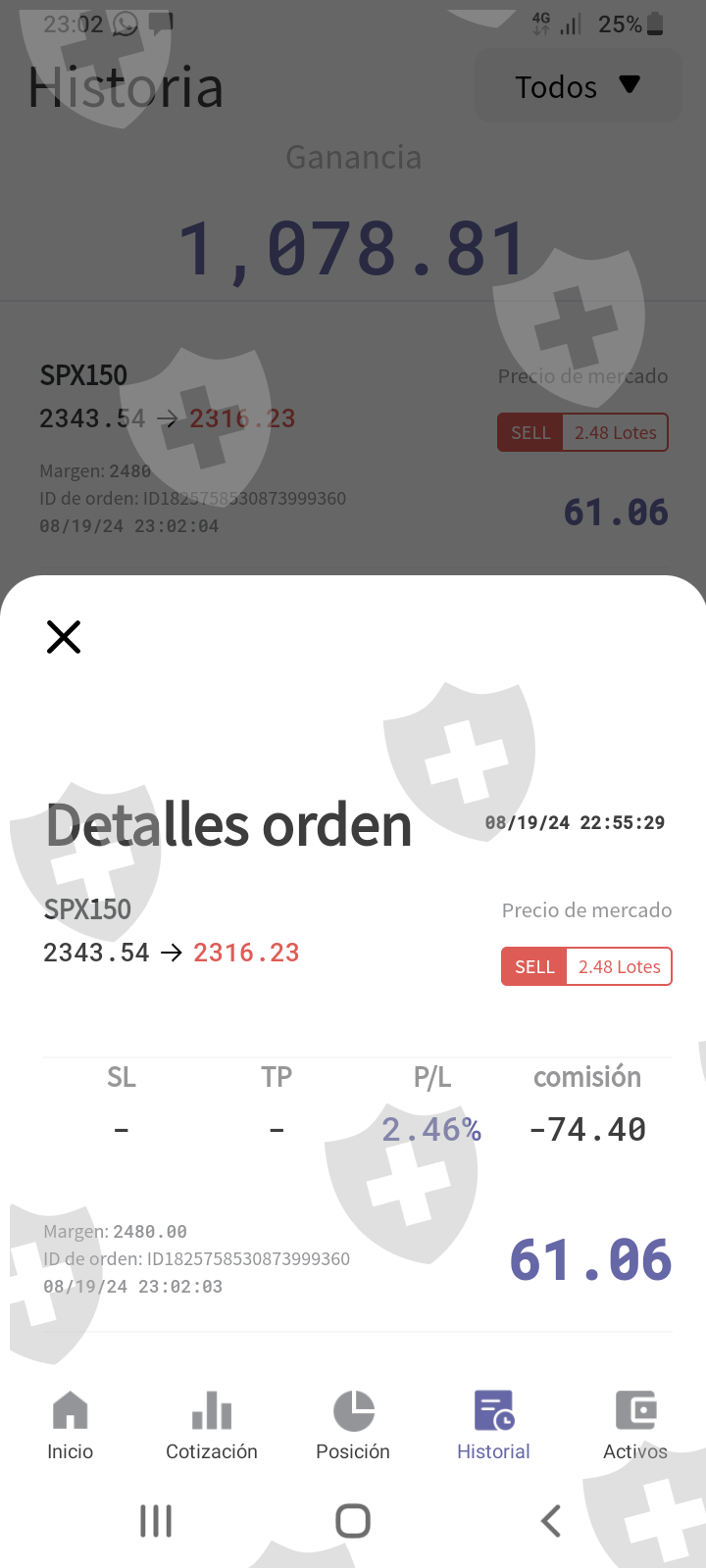Image resolution: width=706 pixels, height=1568 pixels.
Task: Tap the system back button
Action: coord(551,1521)
